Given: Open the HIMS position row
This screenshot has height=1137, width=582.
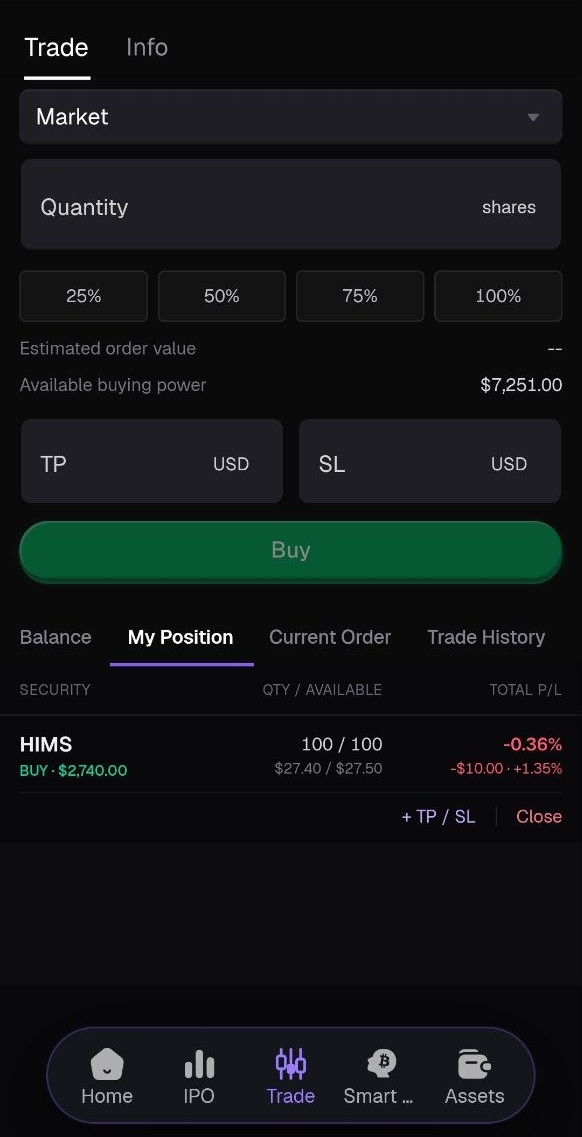Looking at the screenshot, I should 291,756.
